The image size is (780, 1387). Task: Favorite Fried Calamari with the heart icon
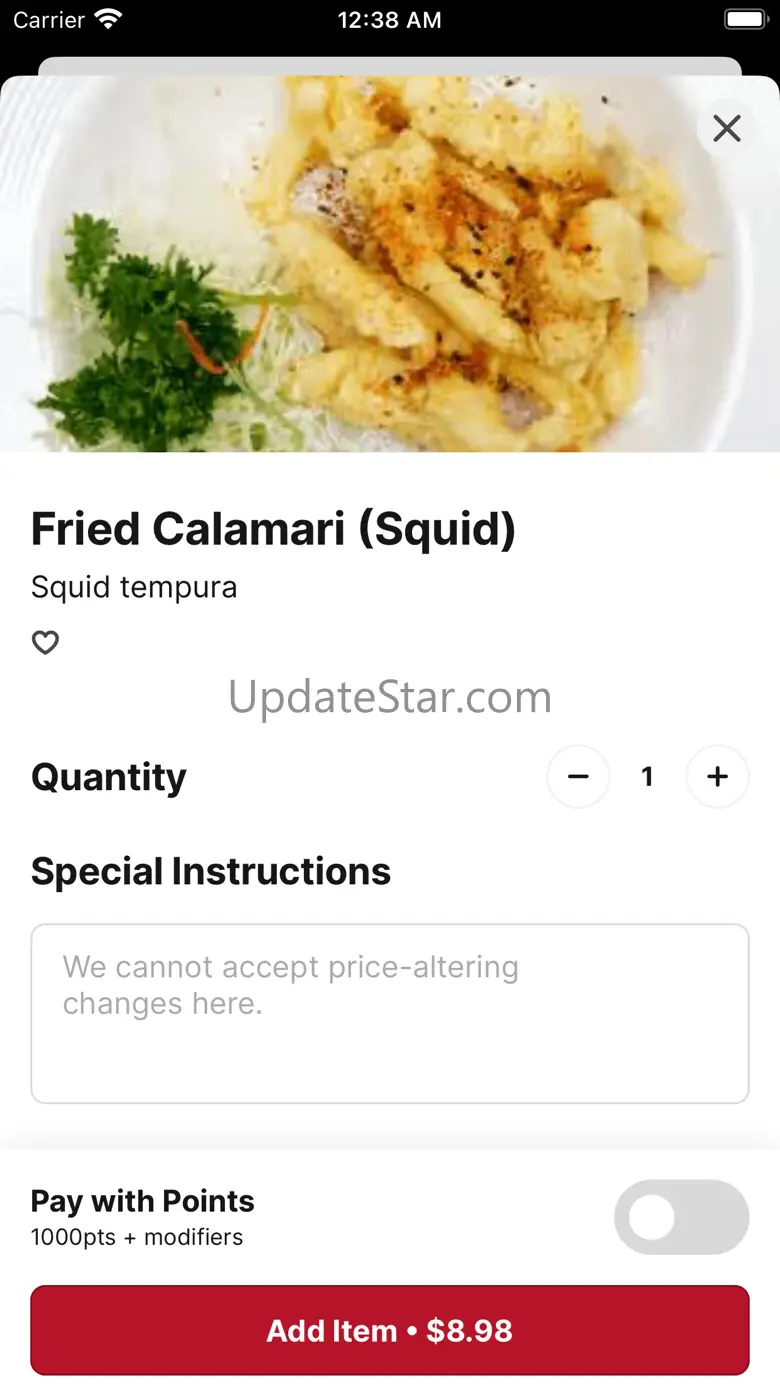46,643
